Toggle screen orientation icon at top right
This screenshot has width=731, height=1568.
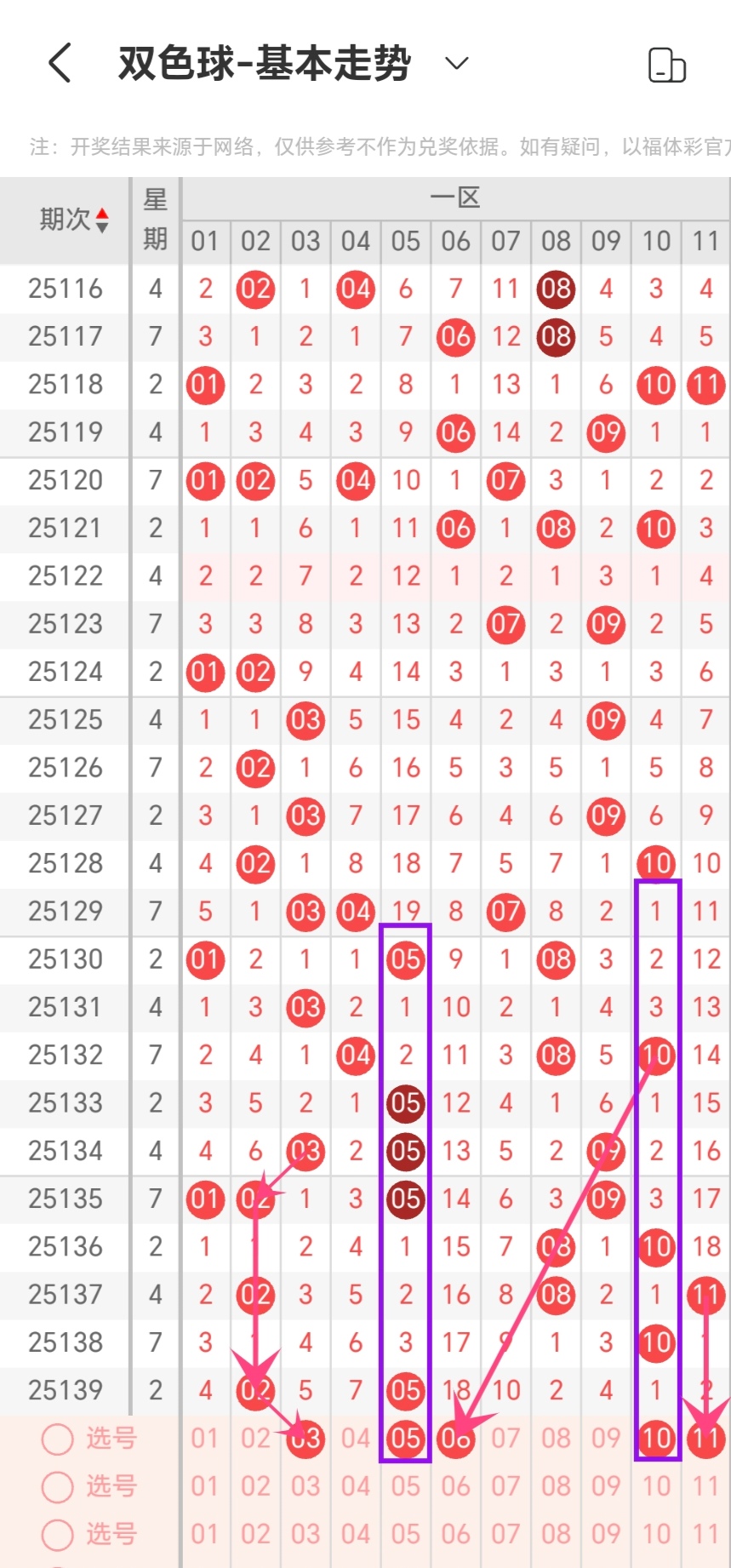pos(666,66)
